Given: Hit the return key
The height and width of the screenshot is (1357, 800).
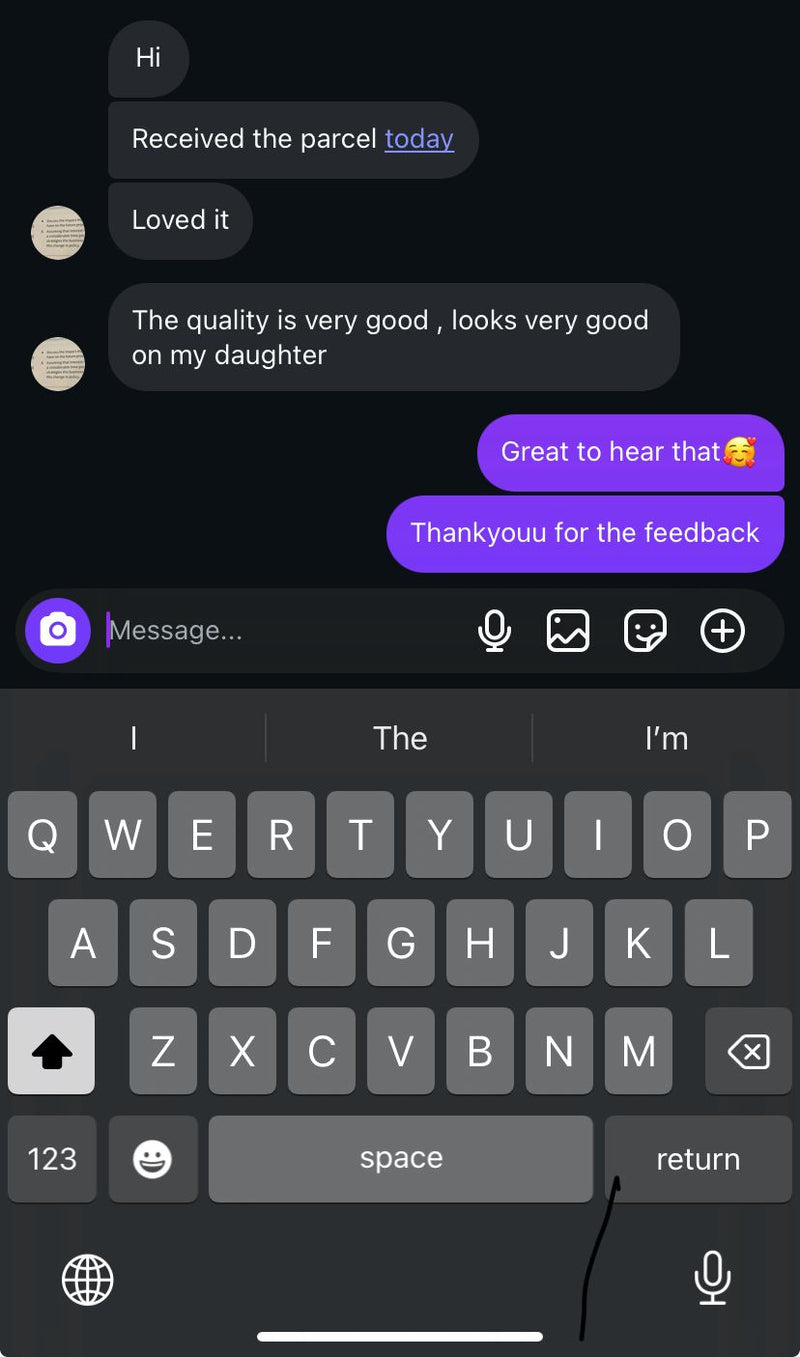Looking at the screenshot, I should tap(698, 1159).
